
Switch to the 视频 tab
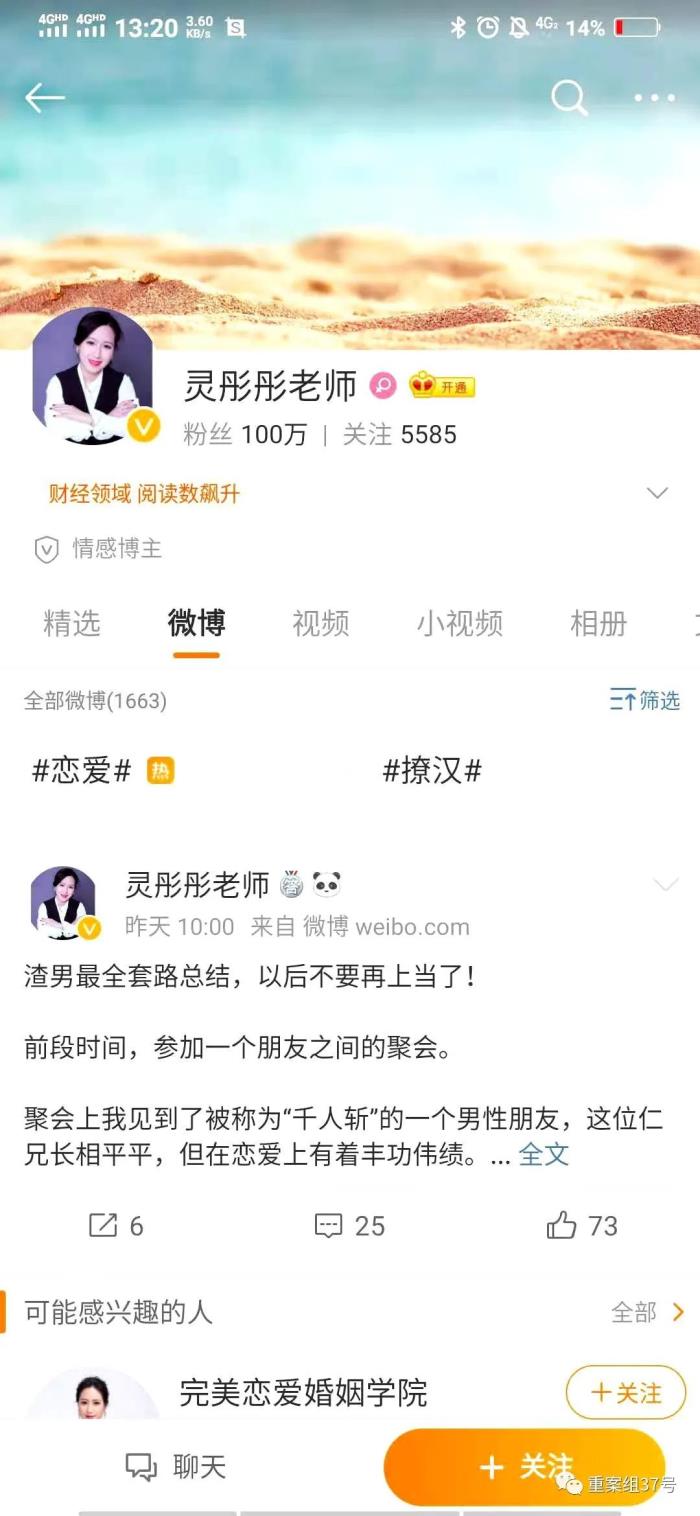pyautogui.click(x=320, y=624)
